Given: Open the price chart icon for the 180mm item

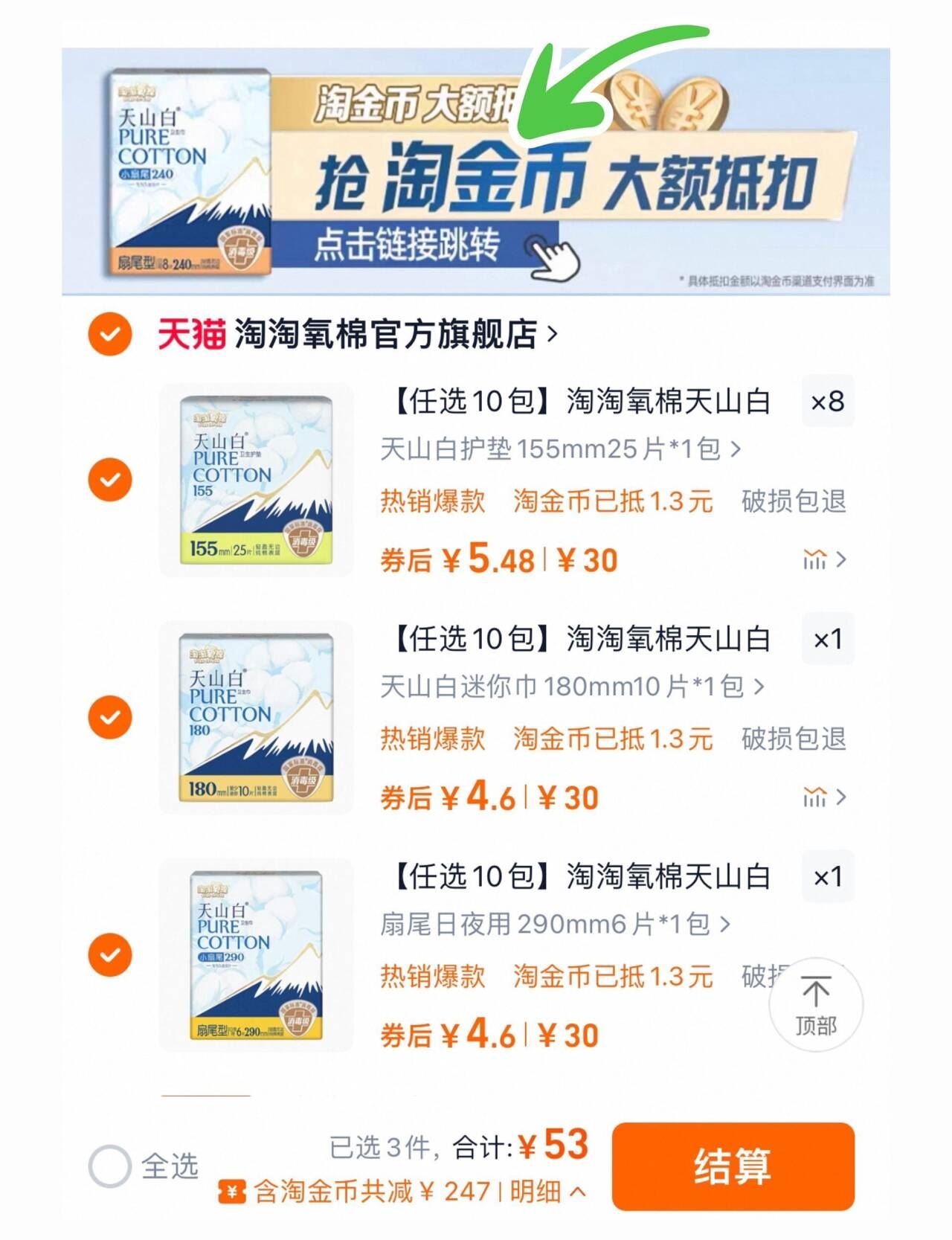Looking at the screenshot, I should (x=823, y=797).
